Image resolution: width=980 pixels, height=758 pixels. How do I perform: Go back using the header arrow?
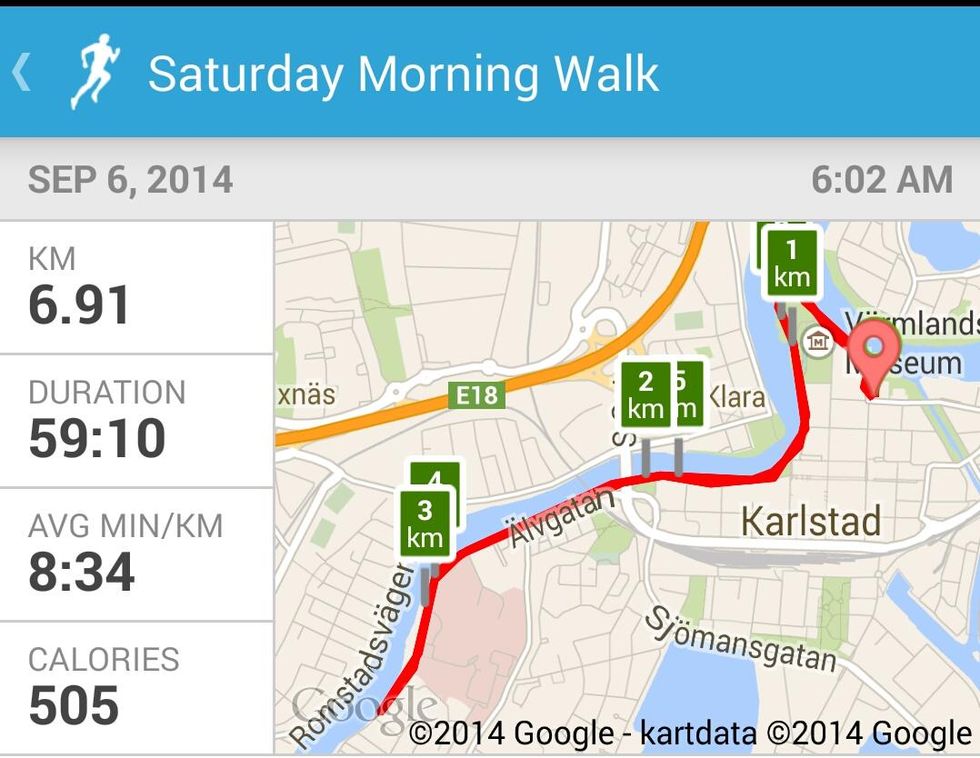click(x=23, y=72)
